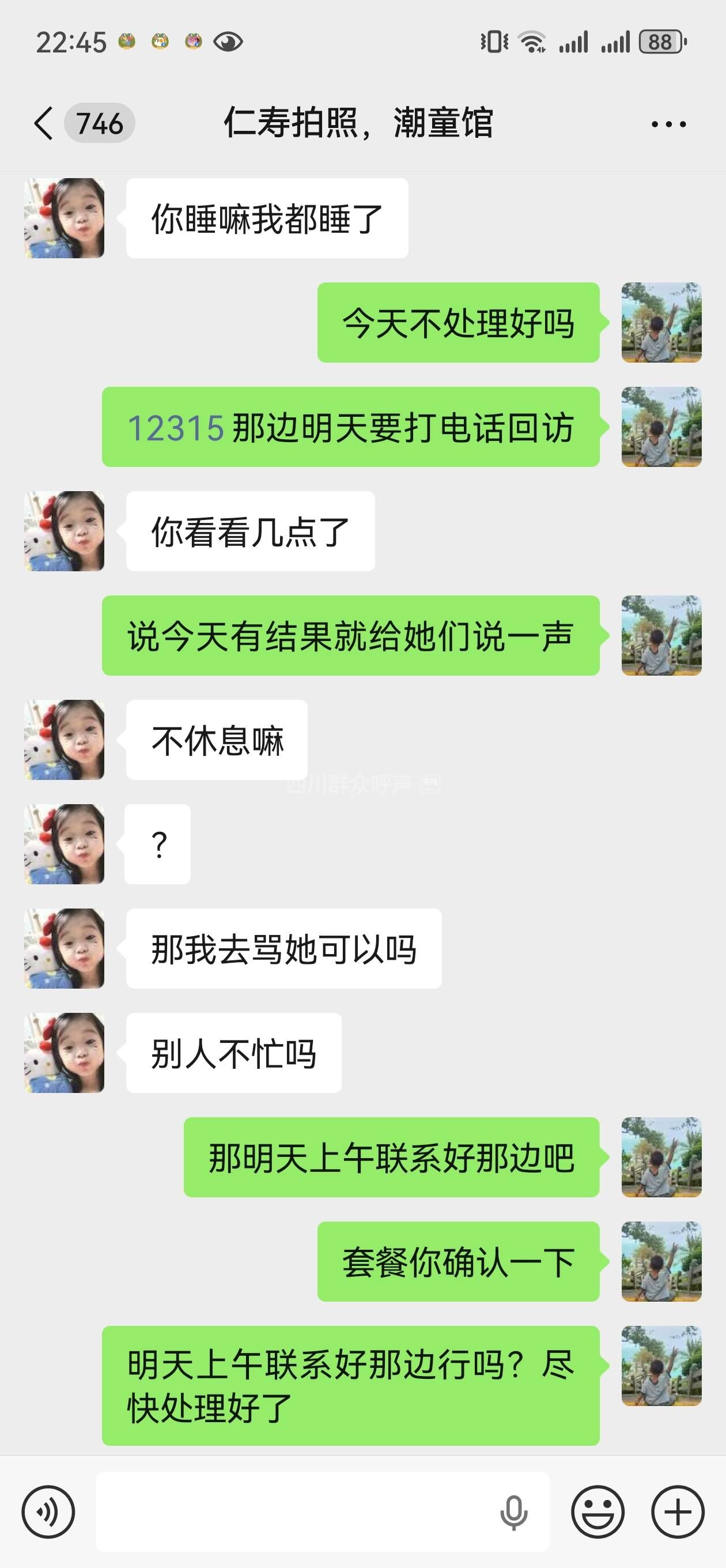726x1568 pixels.
Task: Open the plus attachment menu
Action: 678,1513
